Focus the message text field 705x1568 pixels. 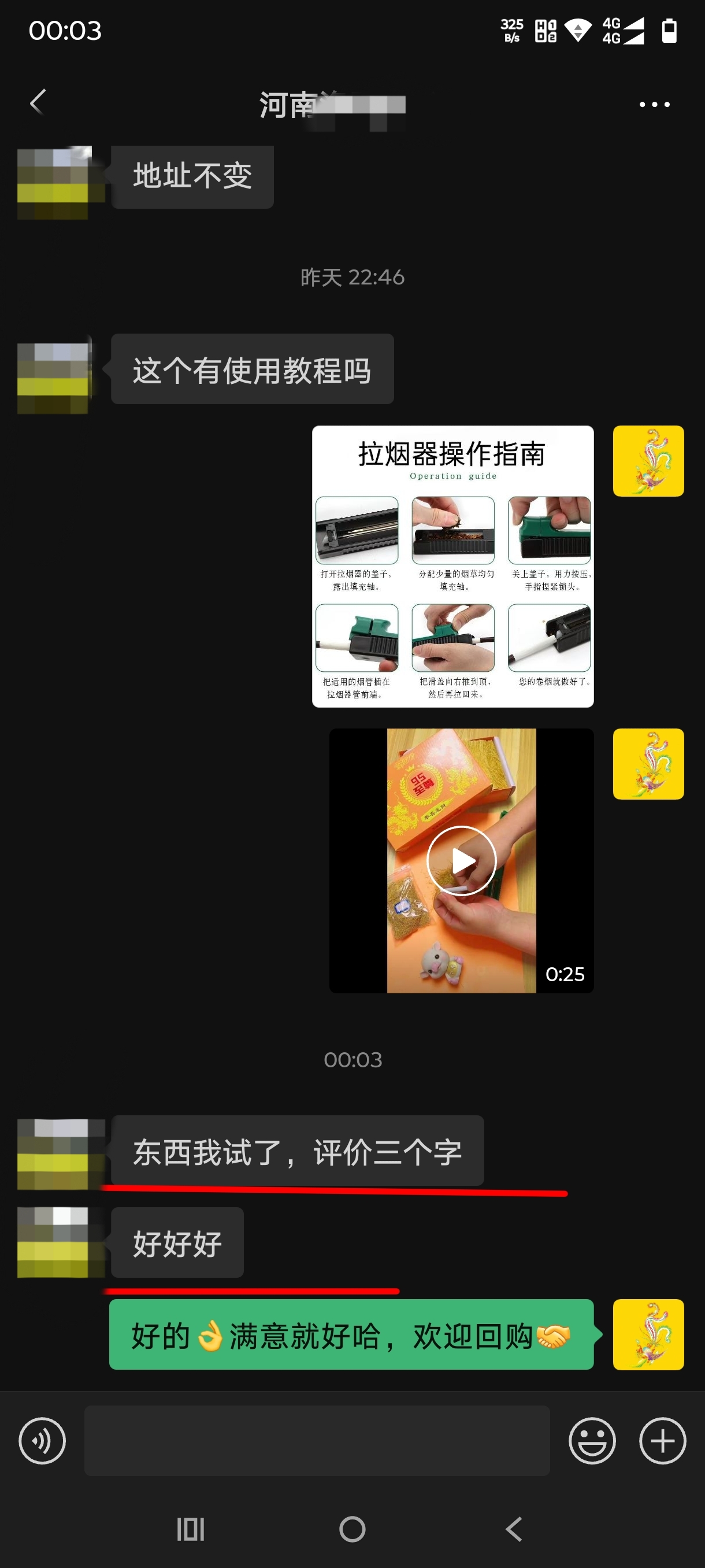(x=316, y=1440)
